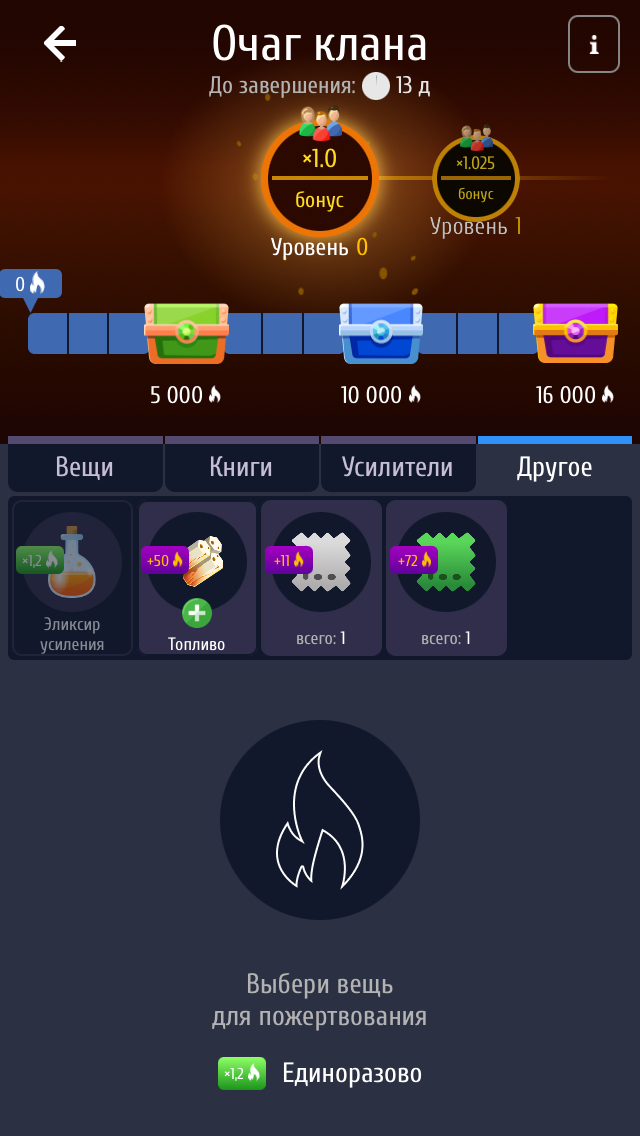Add Топливо with the plus button
This screenshot has width=640, height=1136.
click(197, 612)
